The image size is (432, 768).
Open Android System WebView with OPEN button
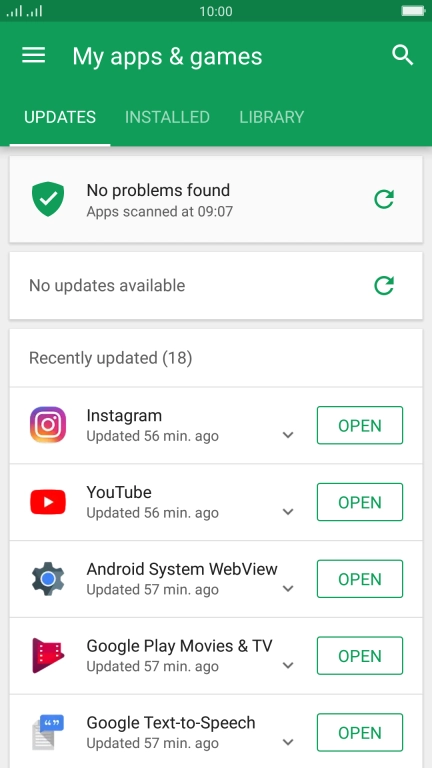[360, 579]
